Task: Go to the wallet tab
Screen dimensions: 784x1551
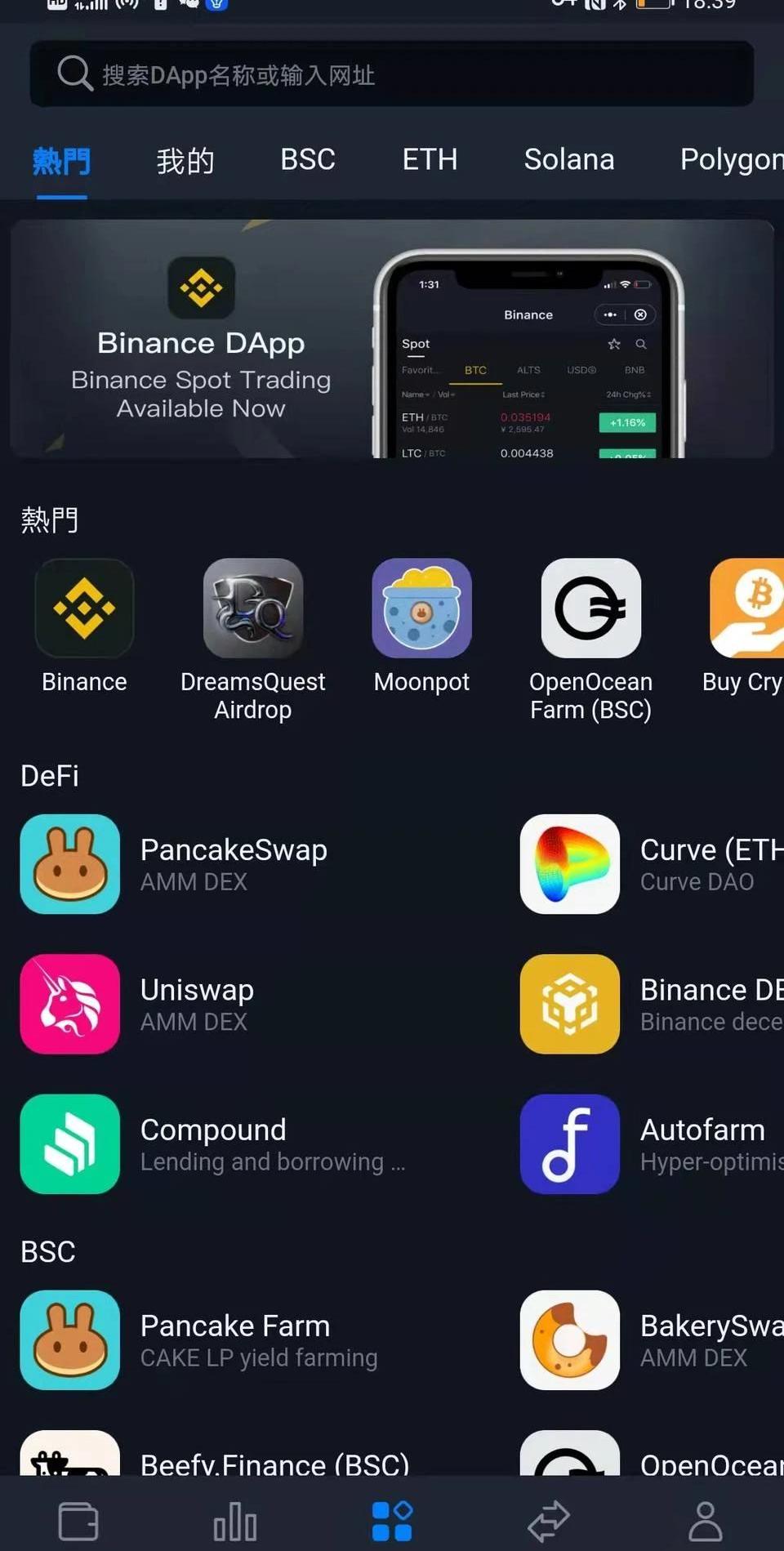Action: [x=78, y=1522]
